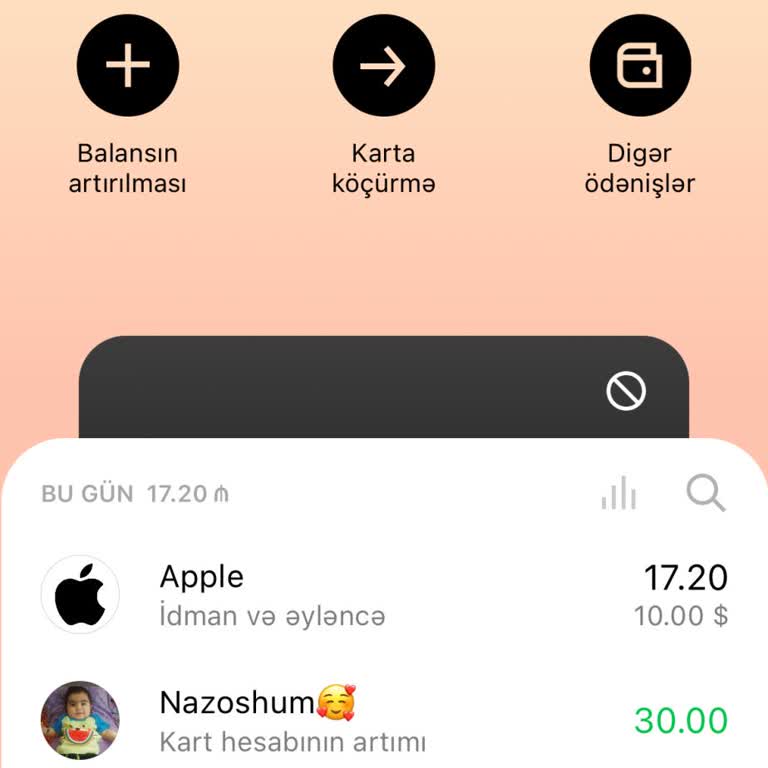
Task: Search transactions with magnifier icon
Action: [x=706, y=493]
